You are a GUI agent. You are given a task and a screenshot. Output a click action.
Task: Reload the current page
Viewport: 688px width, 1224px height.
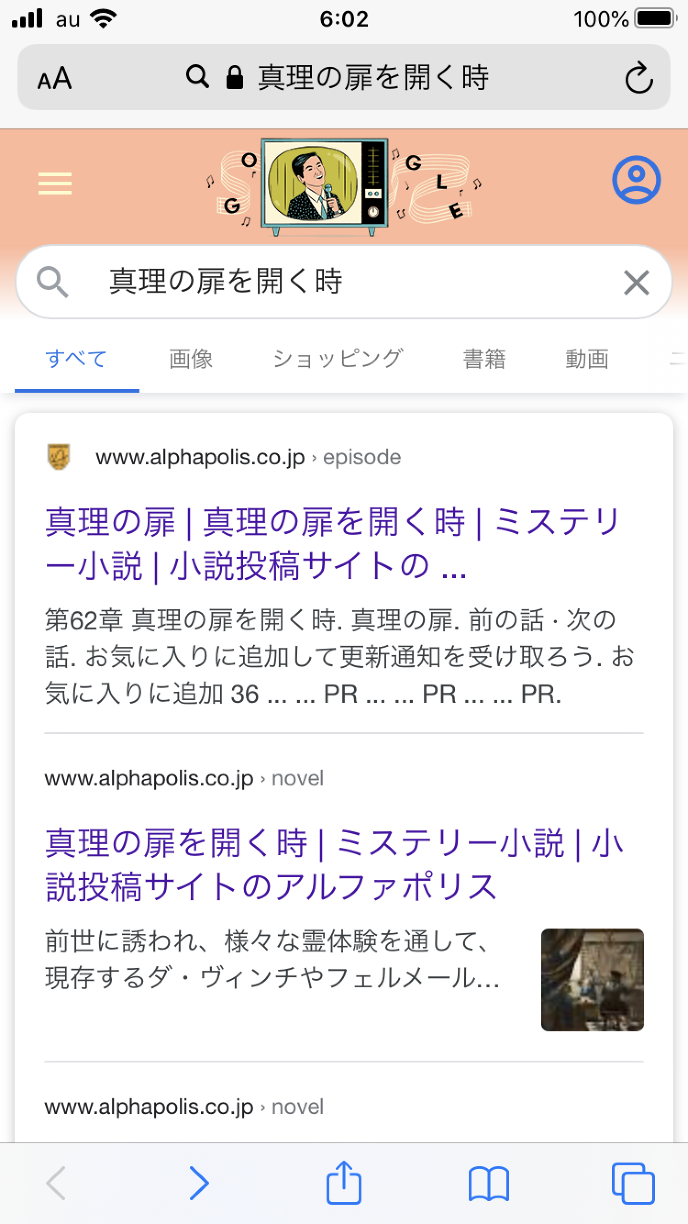click(638, 78)
